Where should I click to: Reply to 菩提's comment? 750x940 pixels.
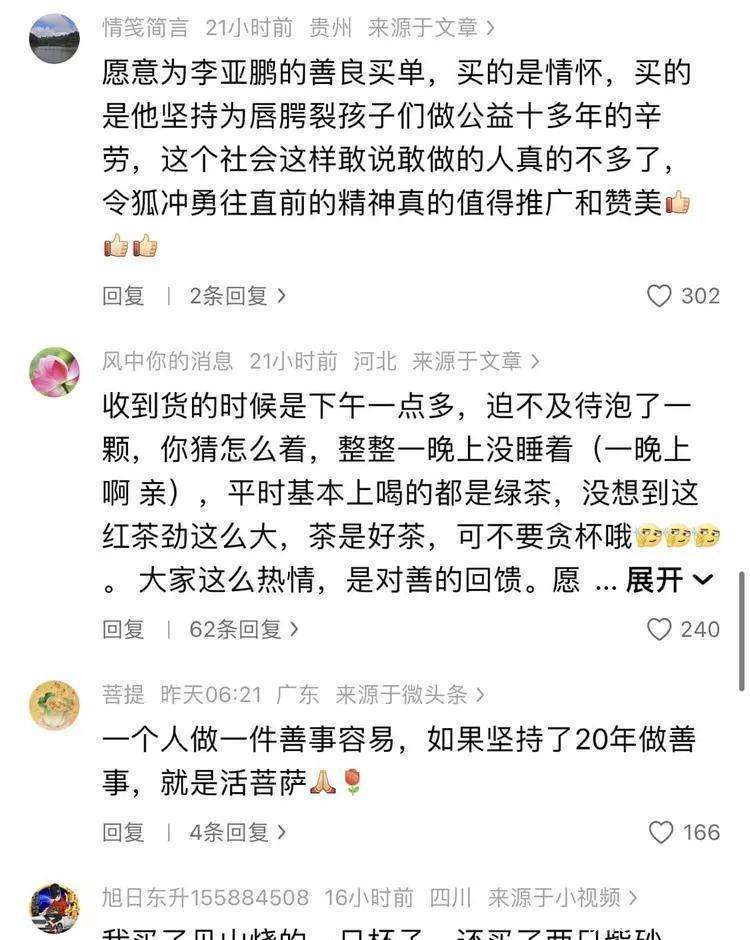click(x=124, y=832)
